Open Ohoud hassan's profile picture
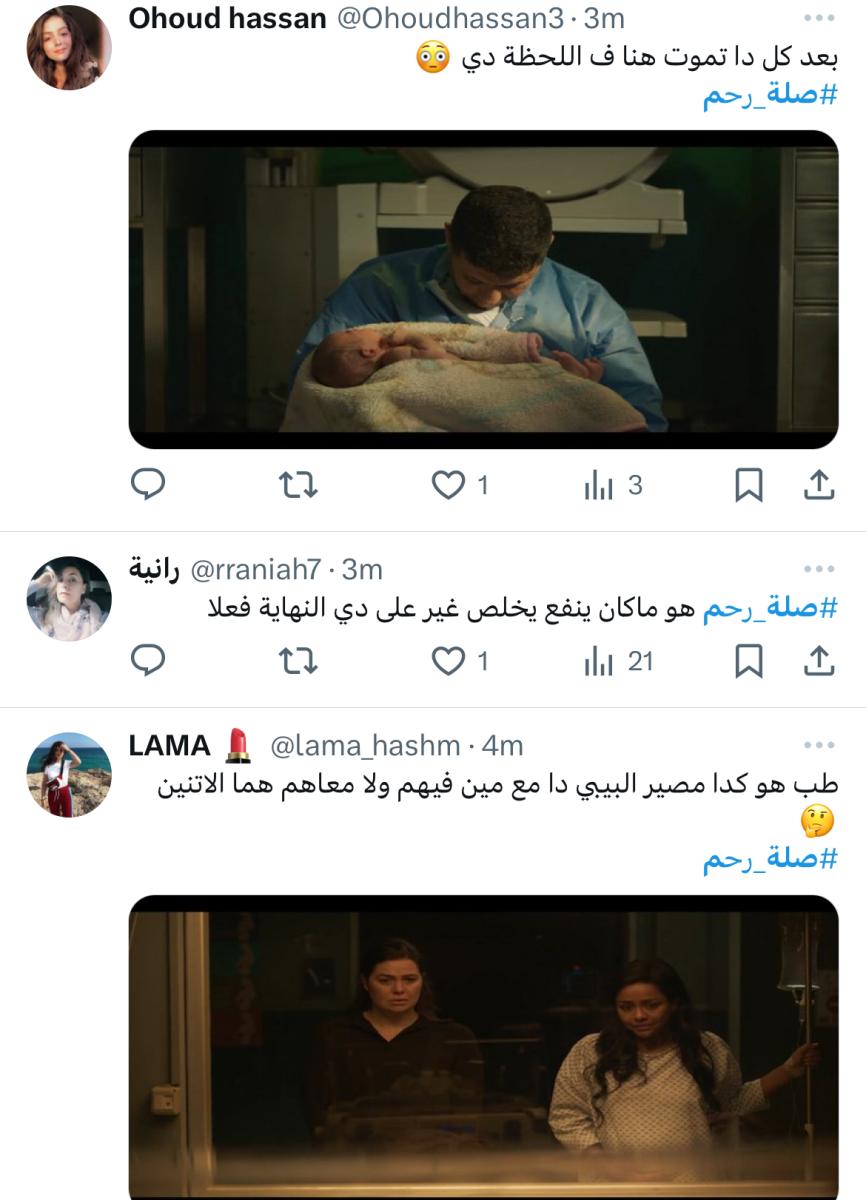The image size is (866, 1200). pos(68,49)
